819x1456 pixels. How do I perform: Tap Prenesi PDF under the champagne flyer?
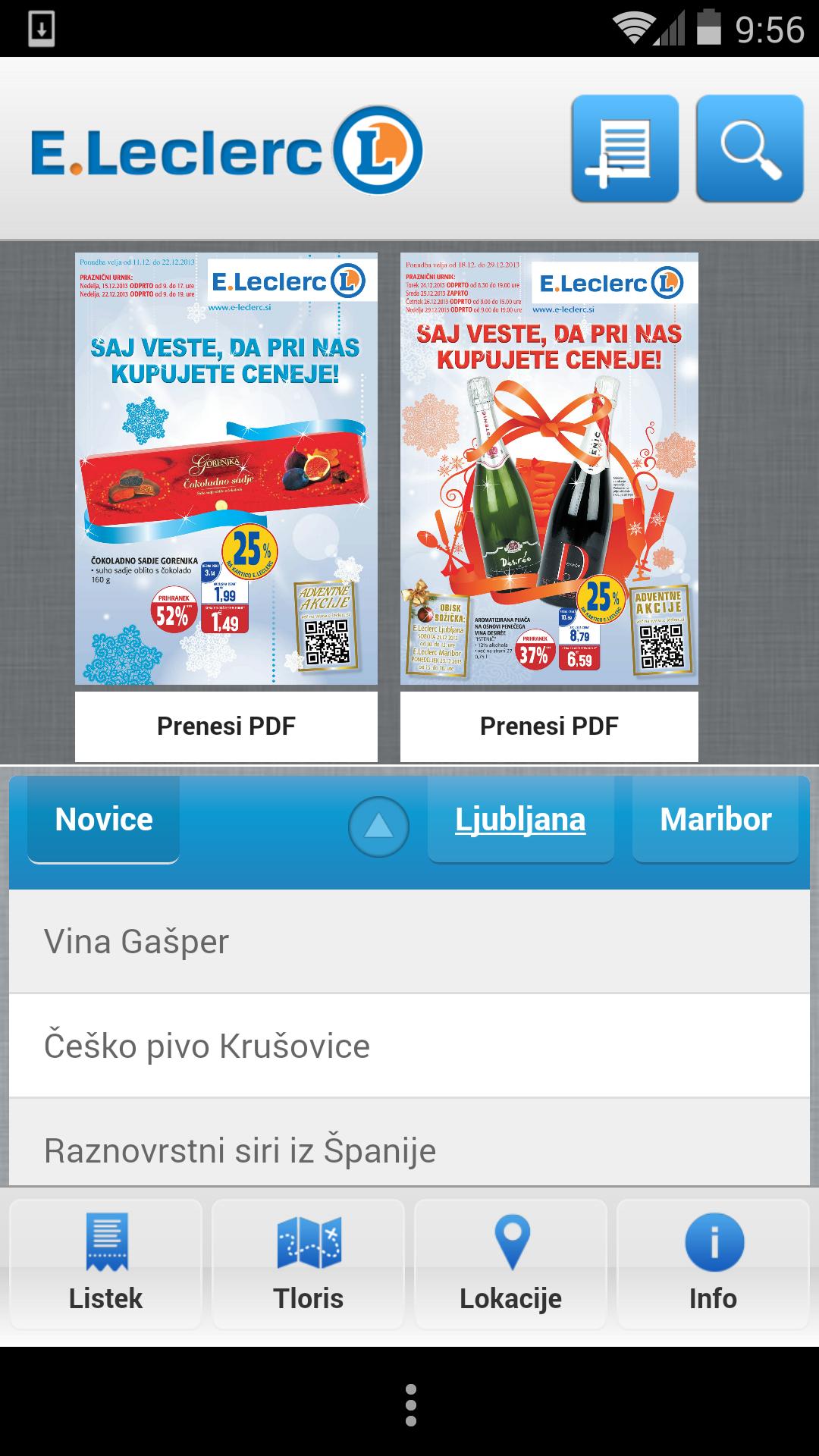[x=548, y=726]
